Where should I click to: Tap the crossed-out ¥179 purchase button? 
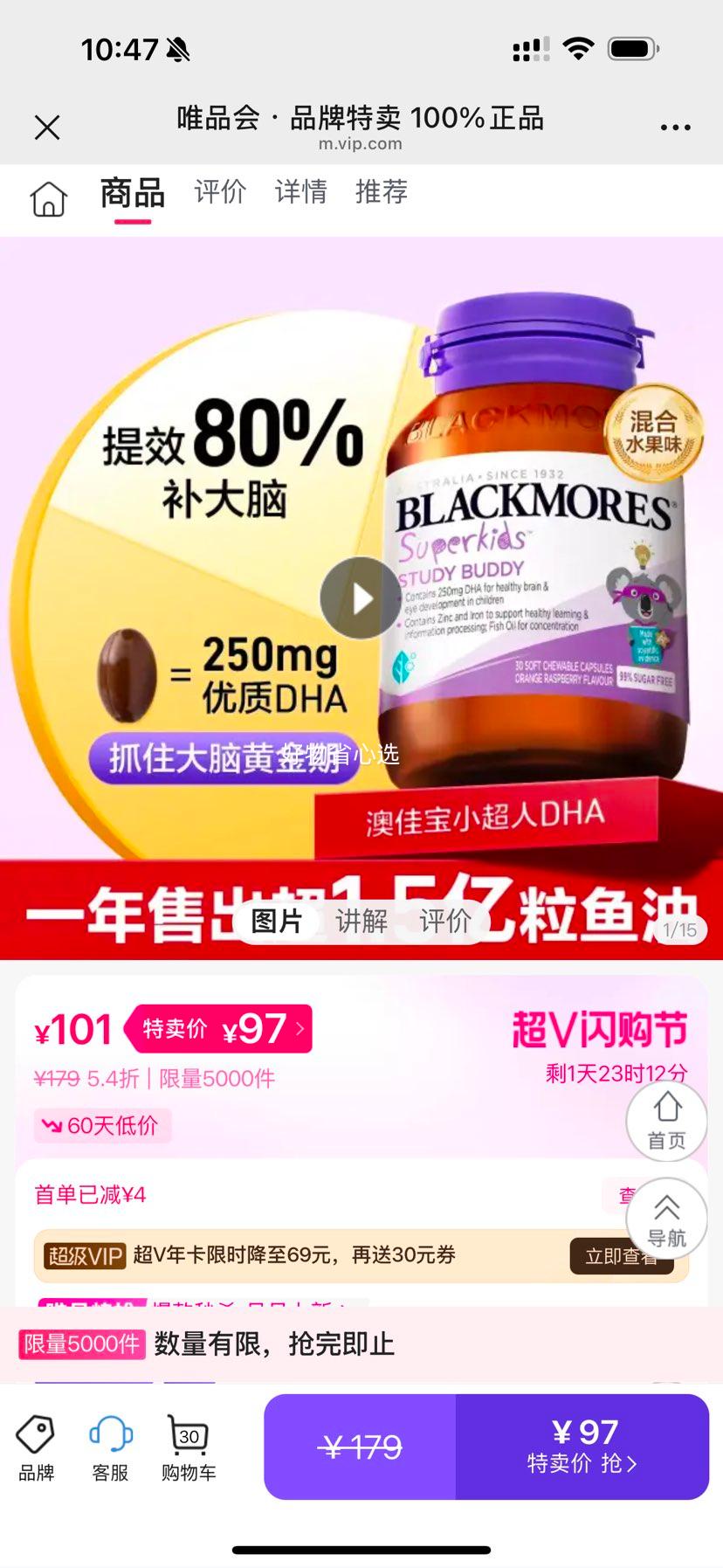360,1446
